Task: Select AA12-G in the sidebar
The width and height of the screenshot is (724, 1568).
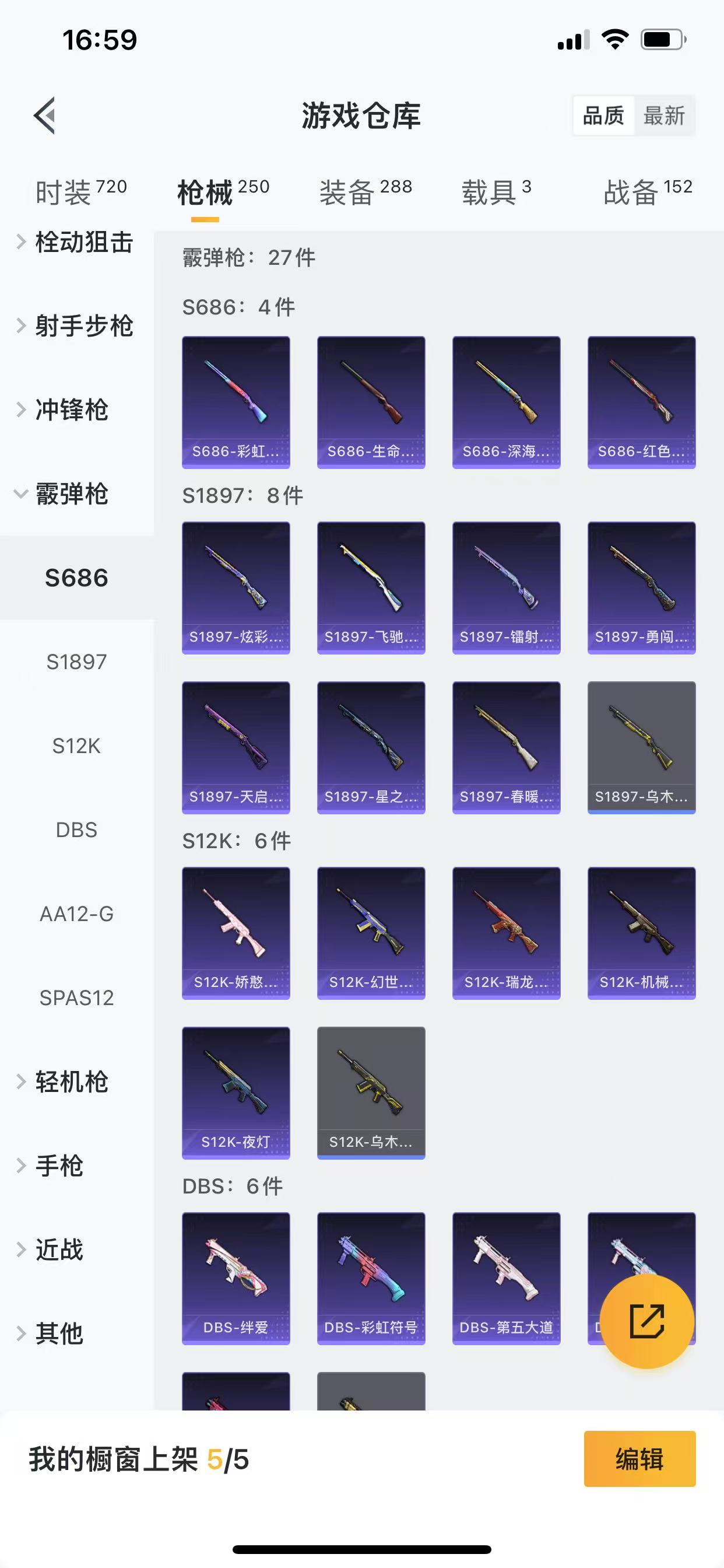Action: 77,914
